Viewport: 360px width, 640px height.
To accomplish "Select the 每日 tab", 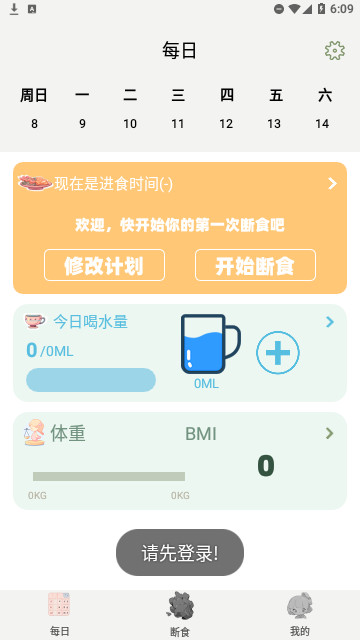I will point(60,614).
